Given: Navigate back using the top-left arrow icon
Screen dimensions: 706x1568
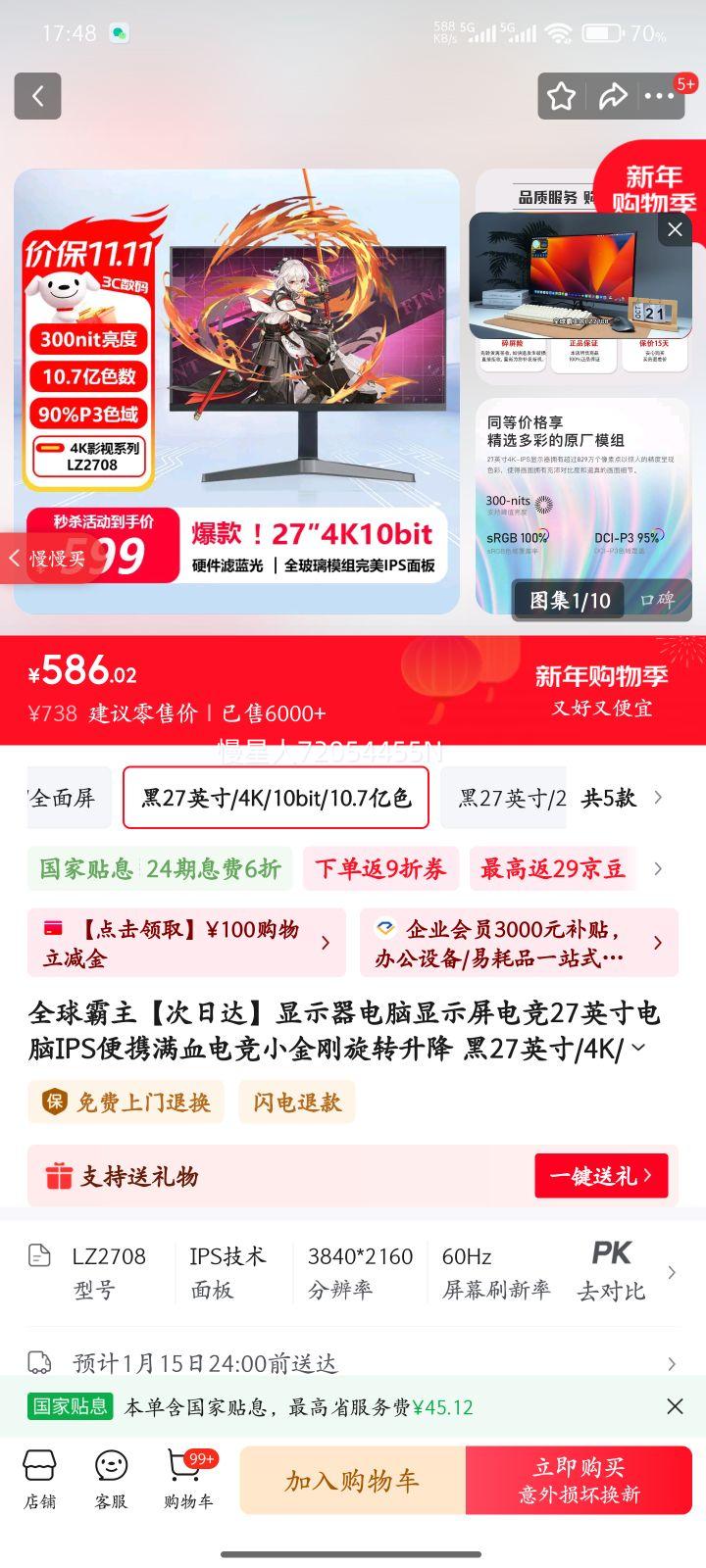Looking at the screenshot, I should pos(37,96).
